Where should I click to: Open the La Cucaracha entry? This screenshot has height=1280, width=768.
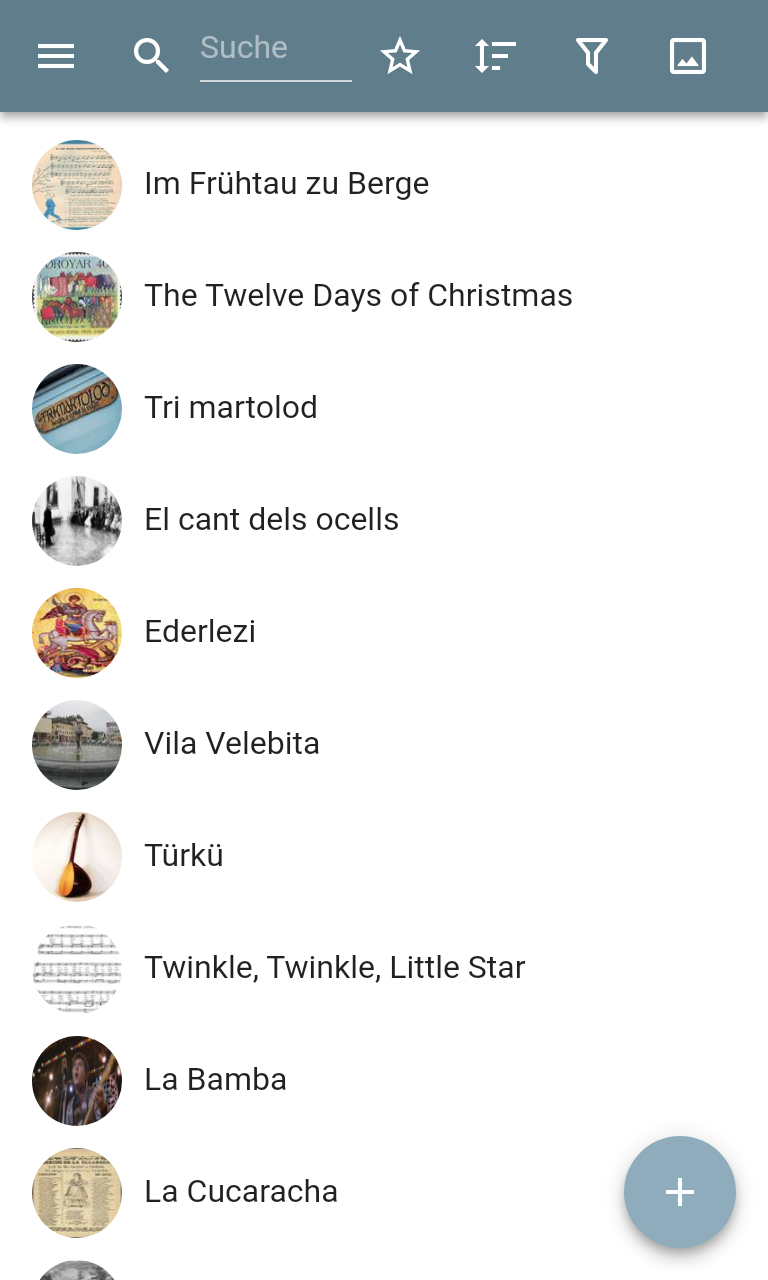point(241,1192)
